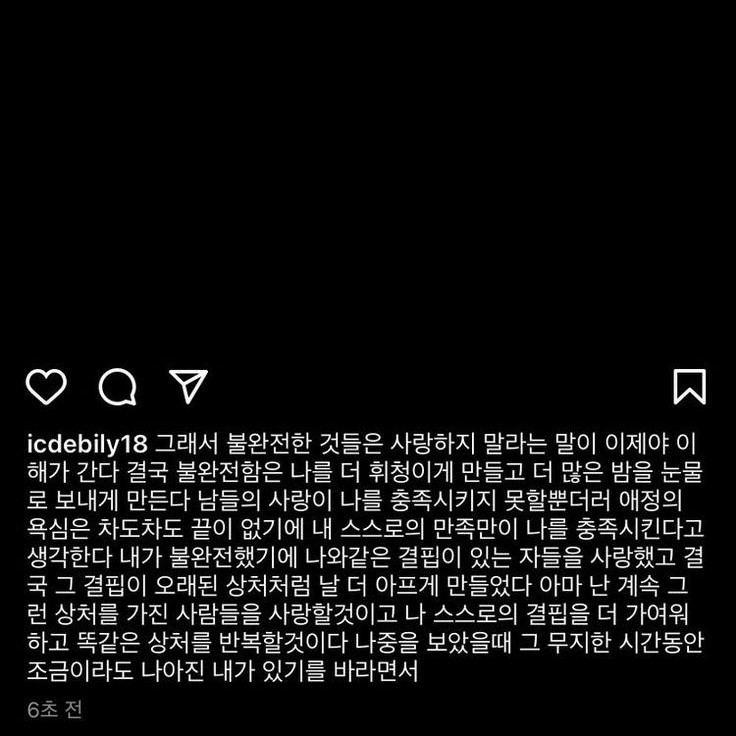Bookmark this post
The width and height of the screenshot is (736, 736).
[x=689, y=386]
